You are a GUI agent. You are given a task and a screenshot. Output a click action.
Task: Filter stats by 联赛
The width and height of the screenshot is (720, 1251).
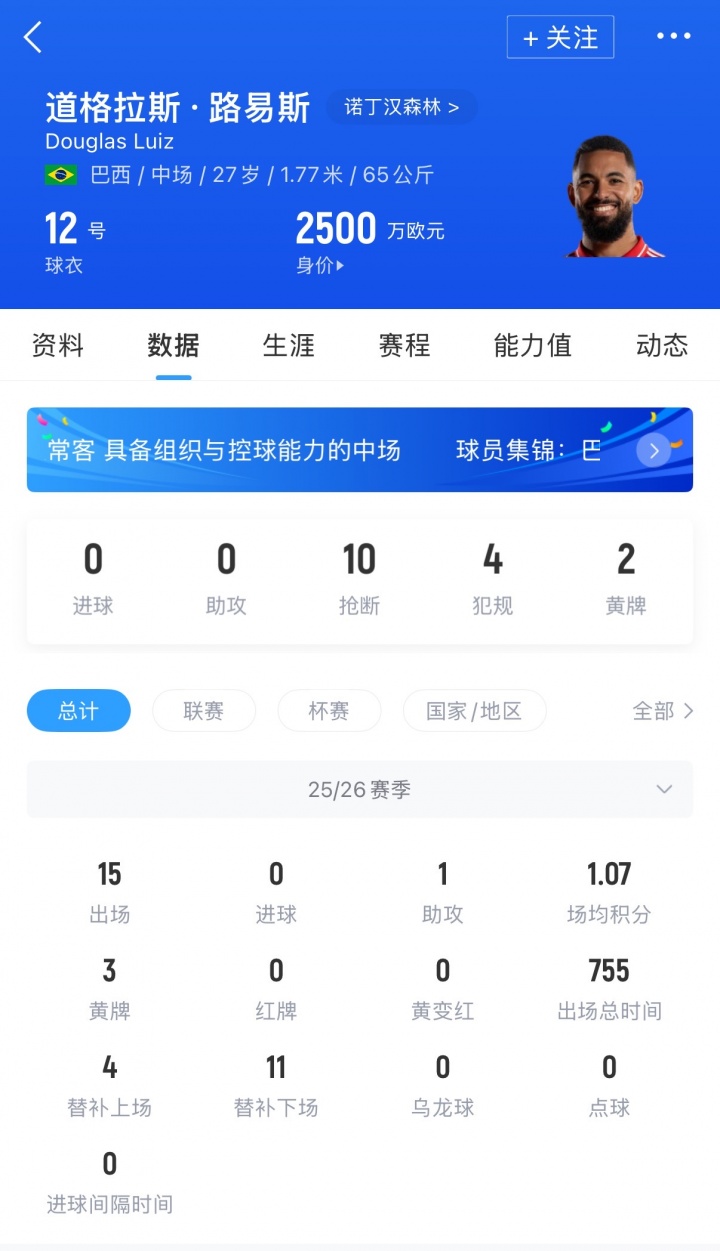pos(204,711)
